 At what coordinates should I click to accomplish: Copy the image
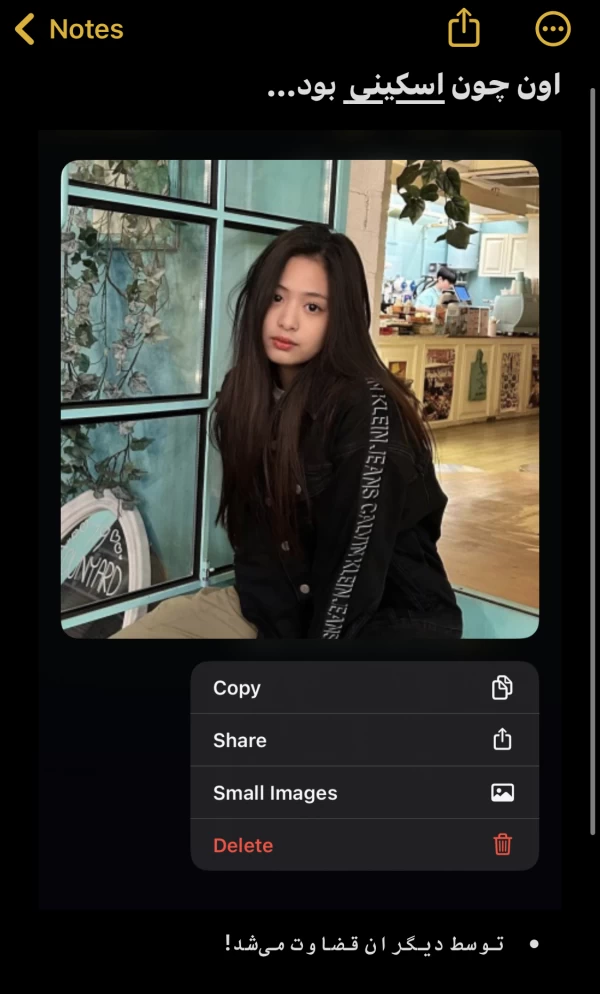click(364, 688)
